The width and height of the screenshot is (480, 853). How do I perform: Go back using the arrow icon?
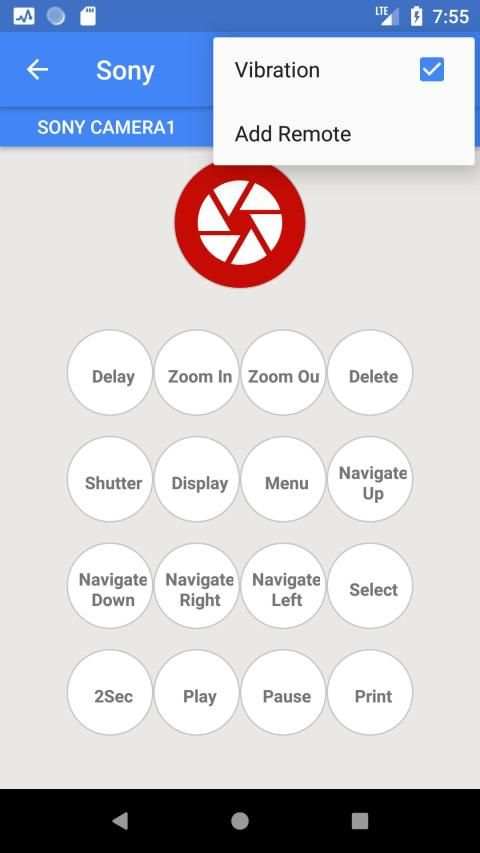pyautogui.click(x=37, y=70)
